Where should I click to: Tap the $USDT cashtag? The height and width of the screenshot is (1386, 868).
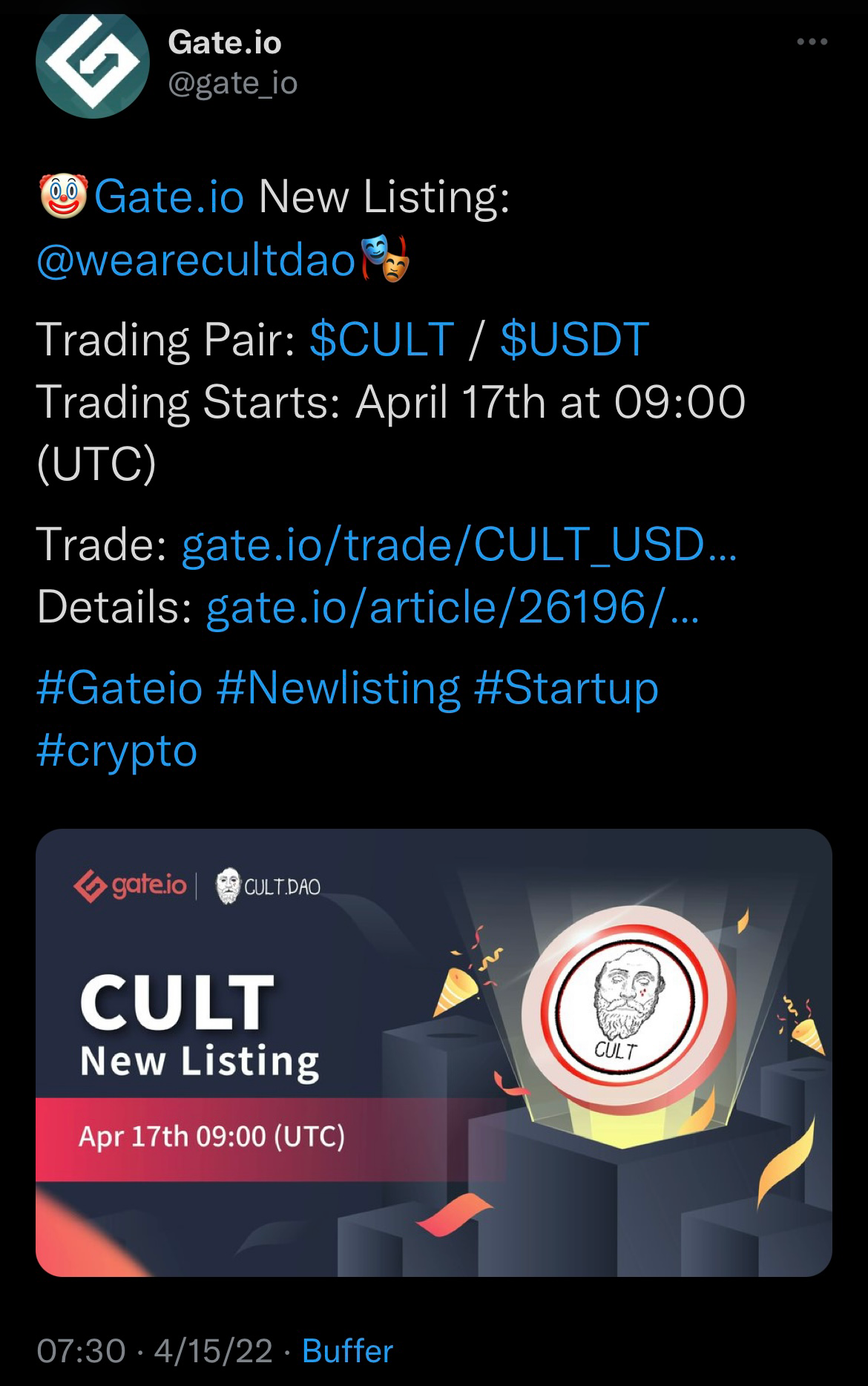(575, 339)
